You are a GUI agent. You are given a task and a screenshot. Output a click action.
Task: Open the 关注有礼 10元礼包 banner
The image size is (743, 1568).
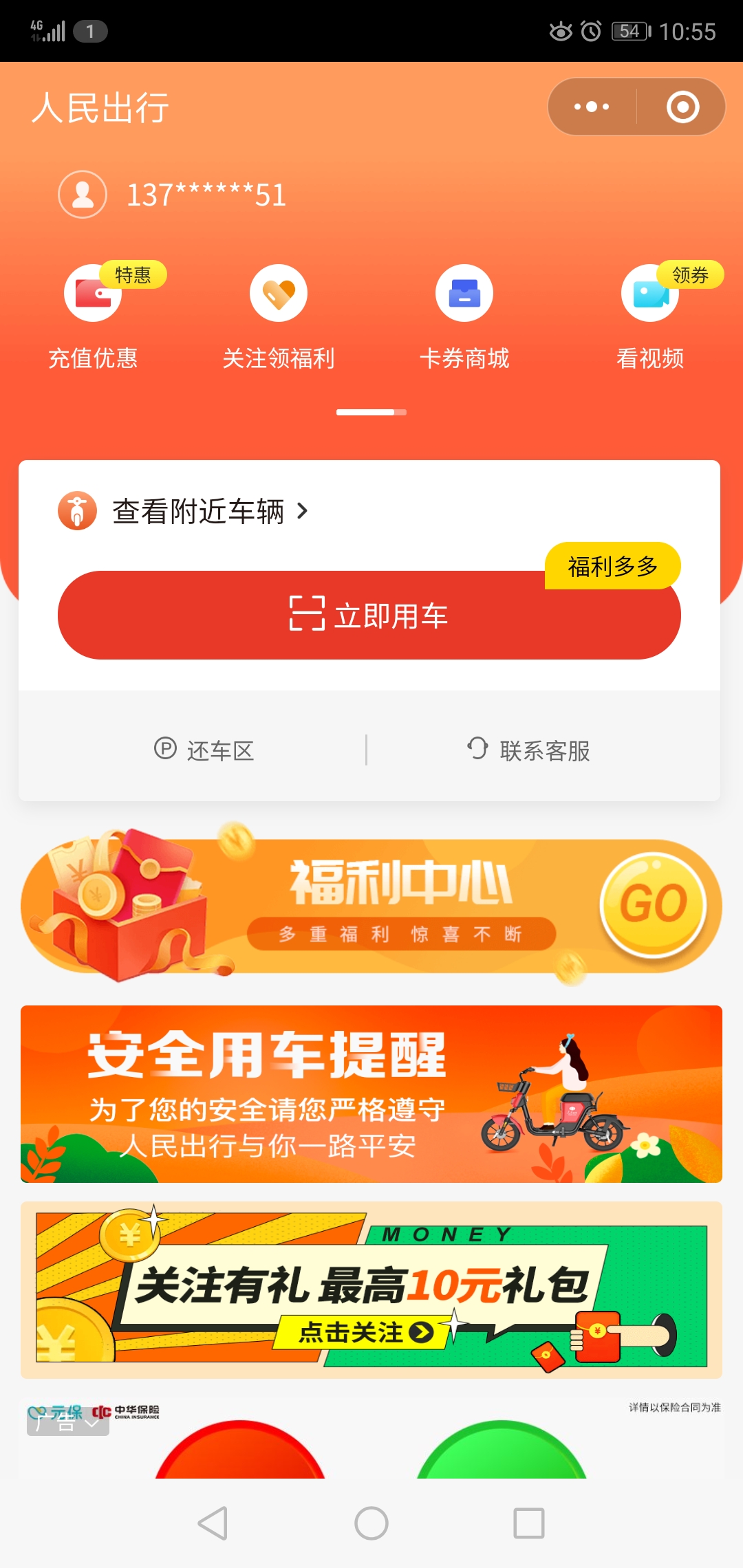pyautogui.click(x=371, y=1289)
